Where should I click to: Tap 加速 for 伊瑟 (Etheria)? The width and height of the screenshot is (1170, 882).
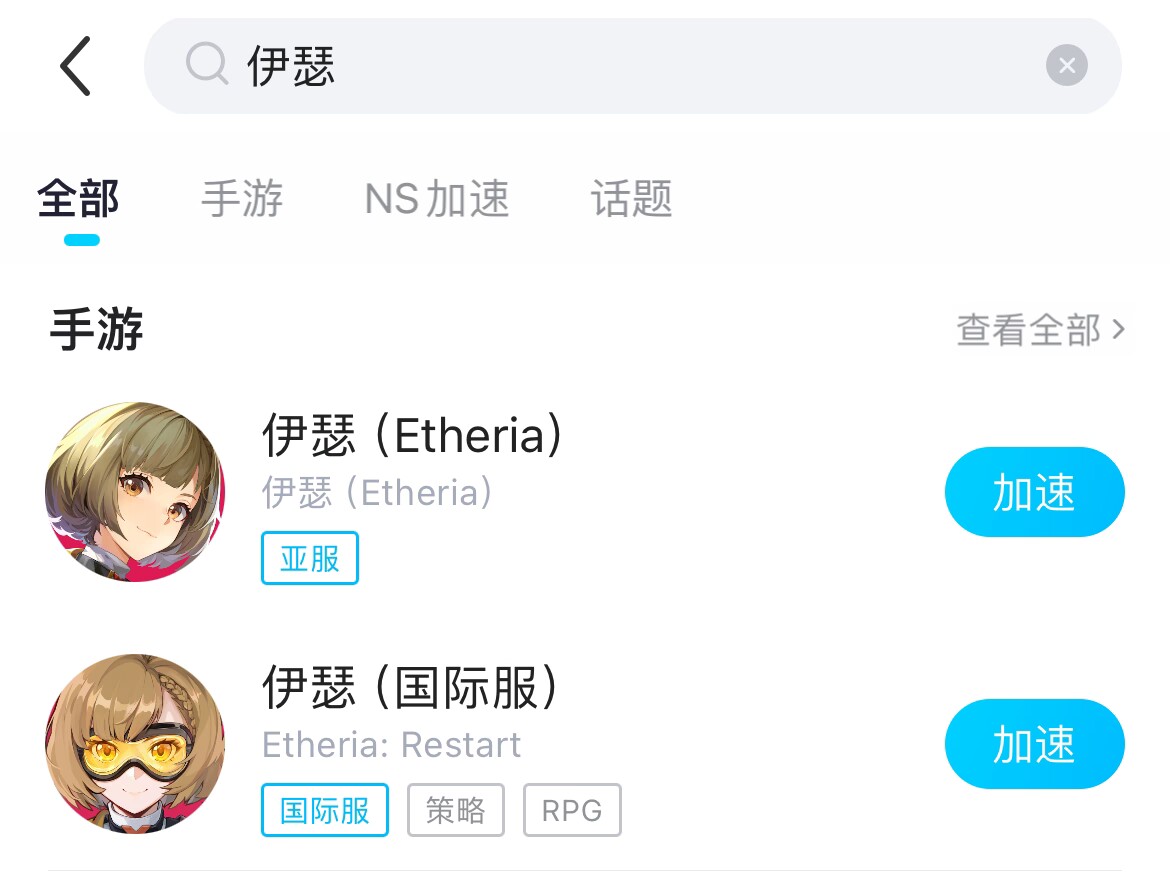(1034, 493)
